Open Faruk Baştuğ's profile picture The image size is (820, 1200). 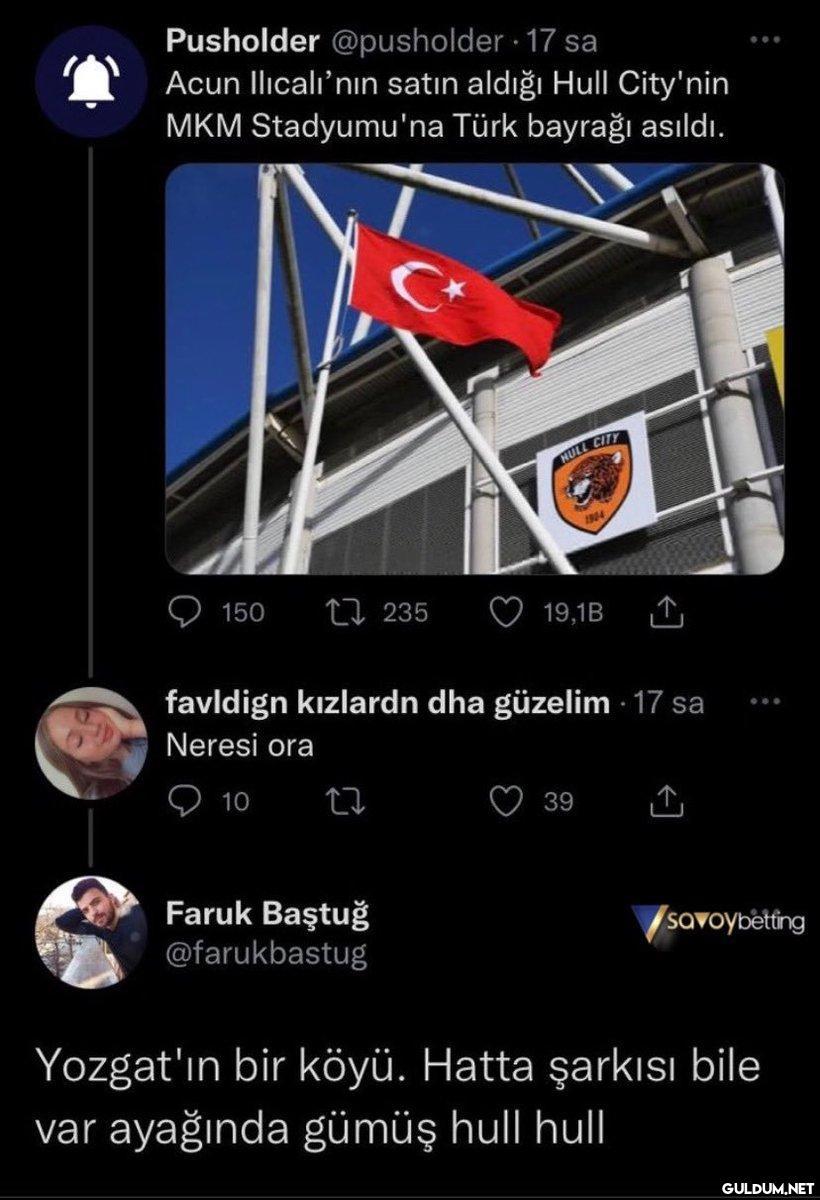pyautogui.click(x=91, y=932)
